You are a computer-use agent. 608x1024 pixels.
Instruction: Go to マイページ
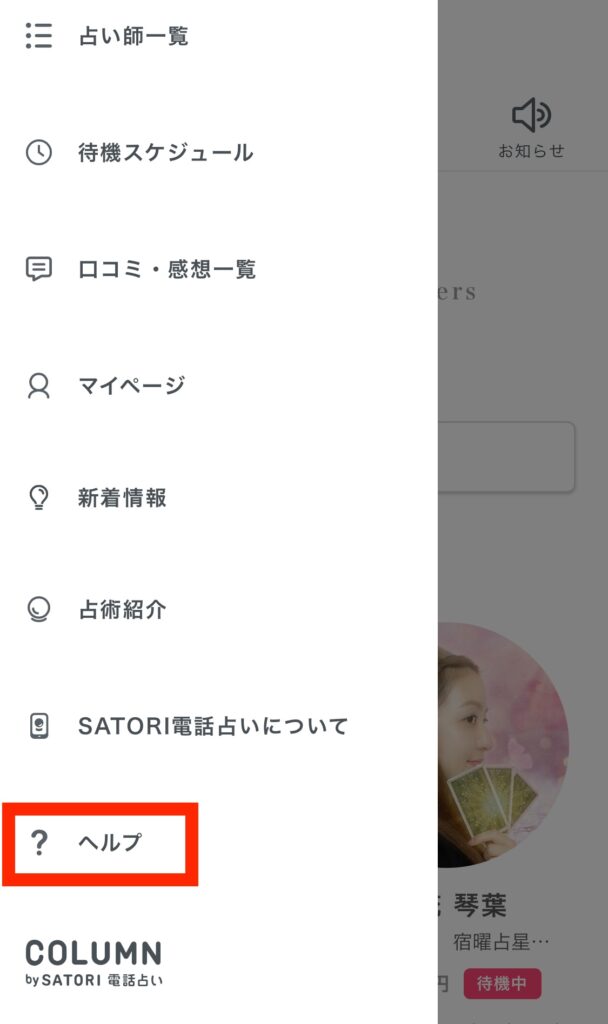click(131, 386)
